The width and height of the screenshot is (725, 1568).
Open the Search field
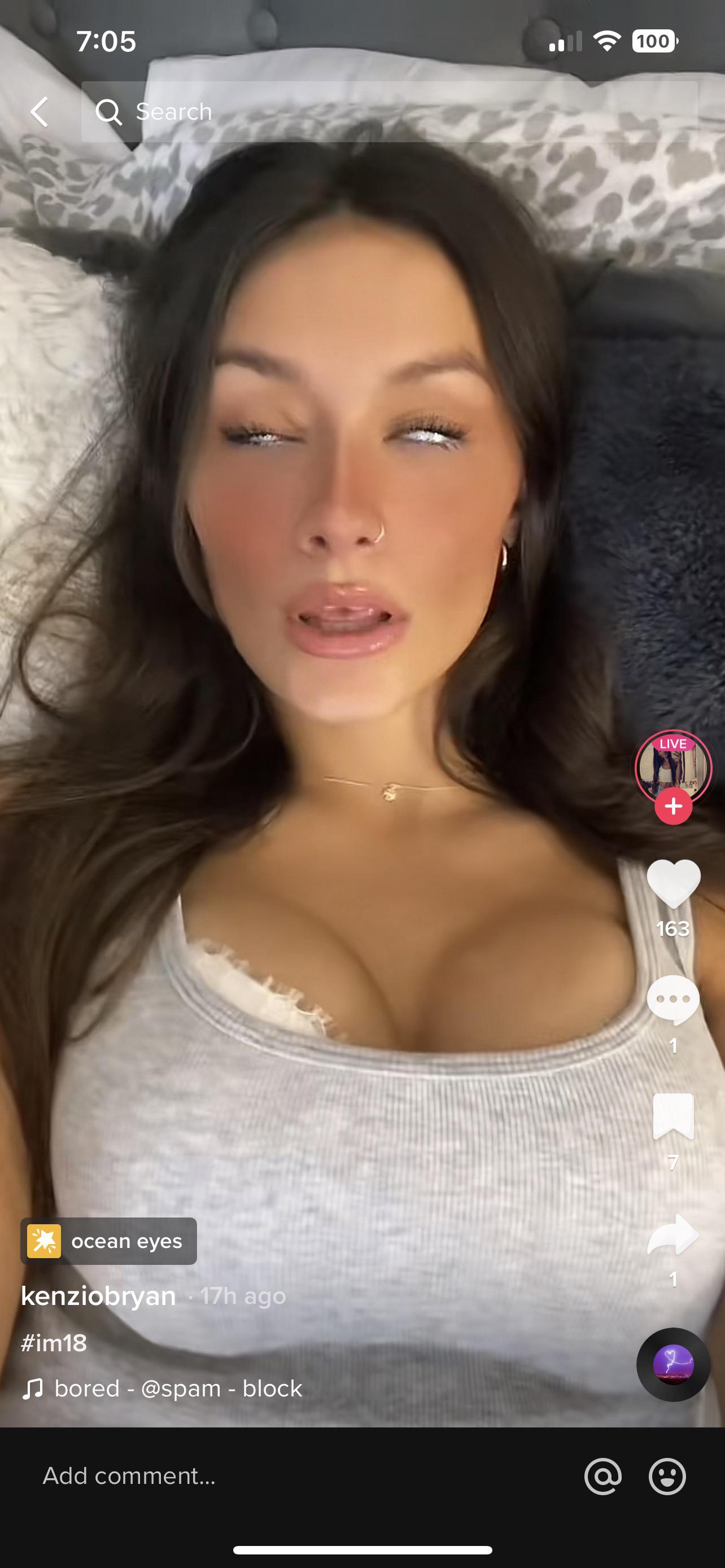point(390,112)
